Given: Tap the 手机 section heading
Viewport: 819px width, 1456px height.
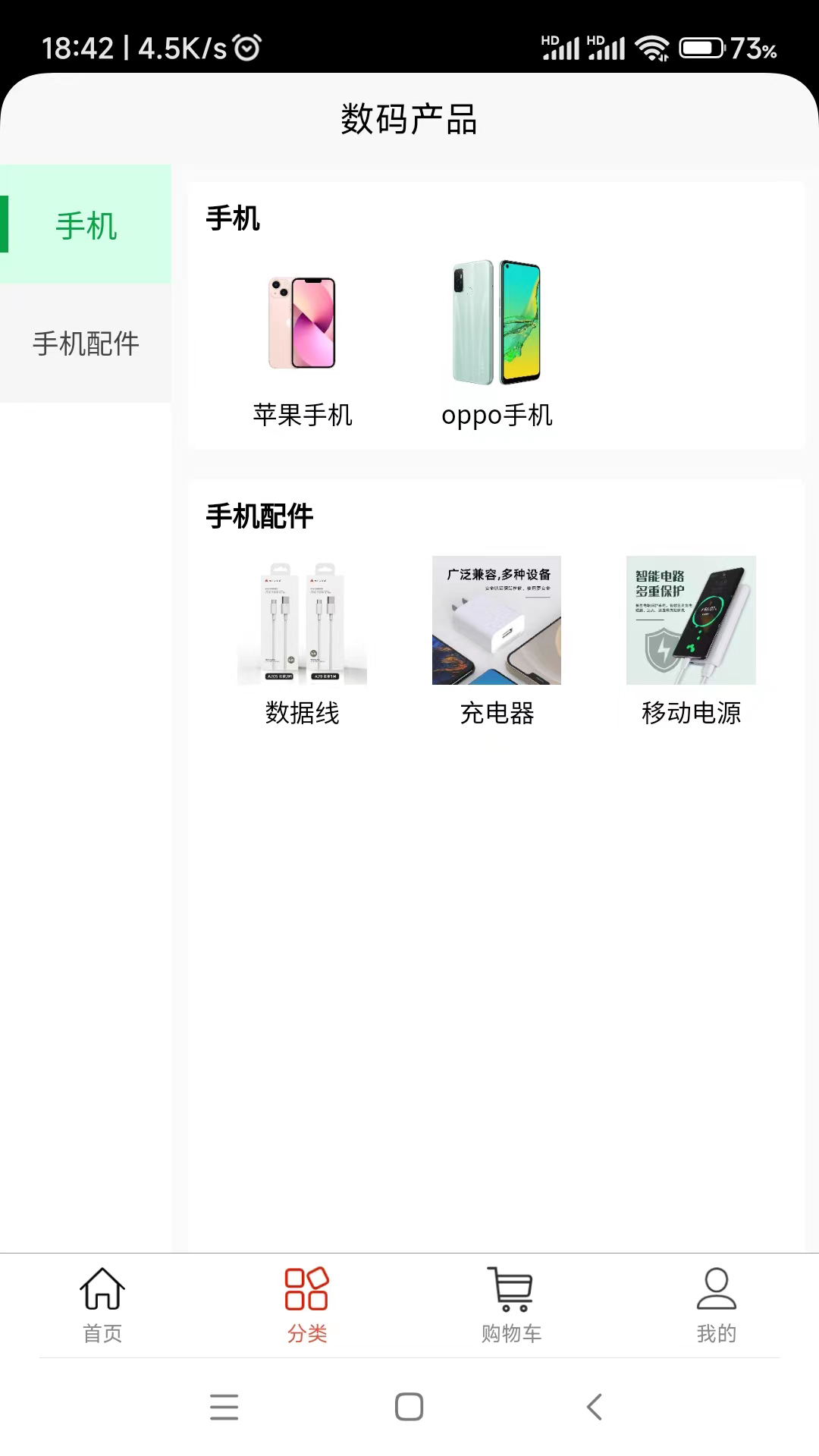Looking at the screenshot, I should click(233, 218).
